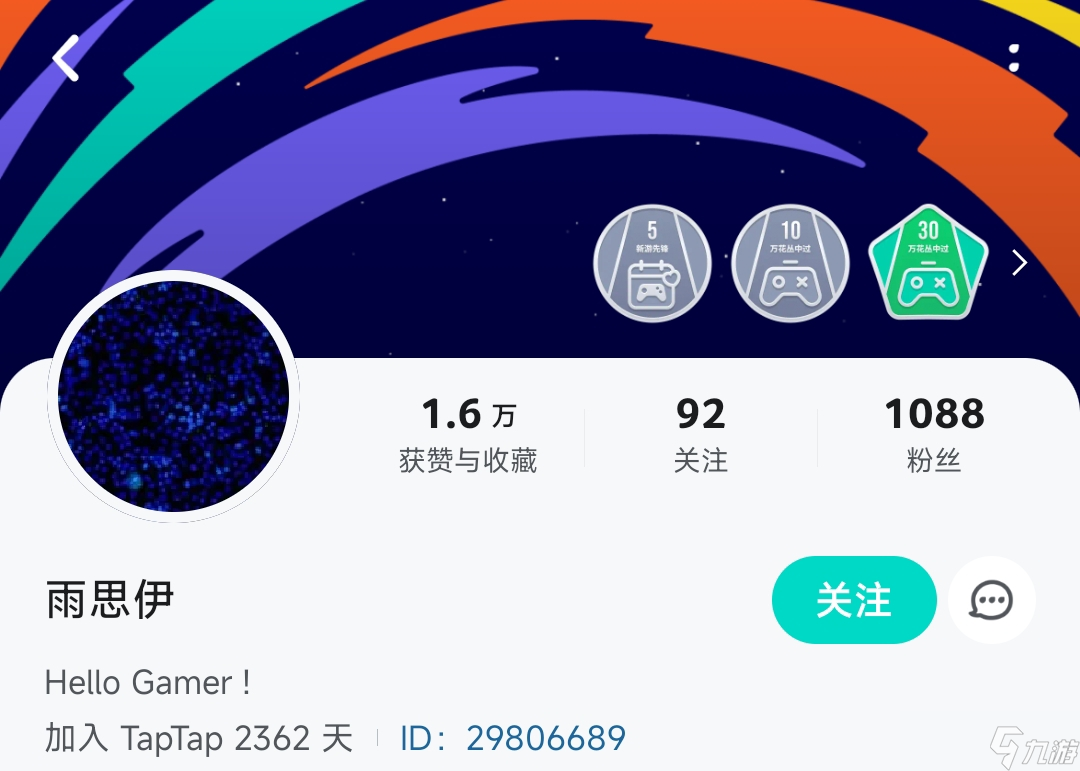Follow user 雨思伊 with the 关注 button
The width and height of the screenshot is (1080, 771).
tap(853, 600)
